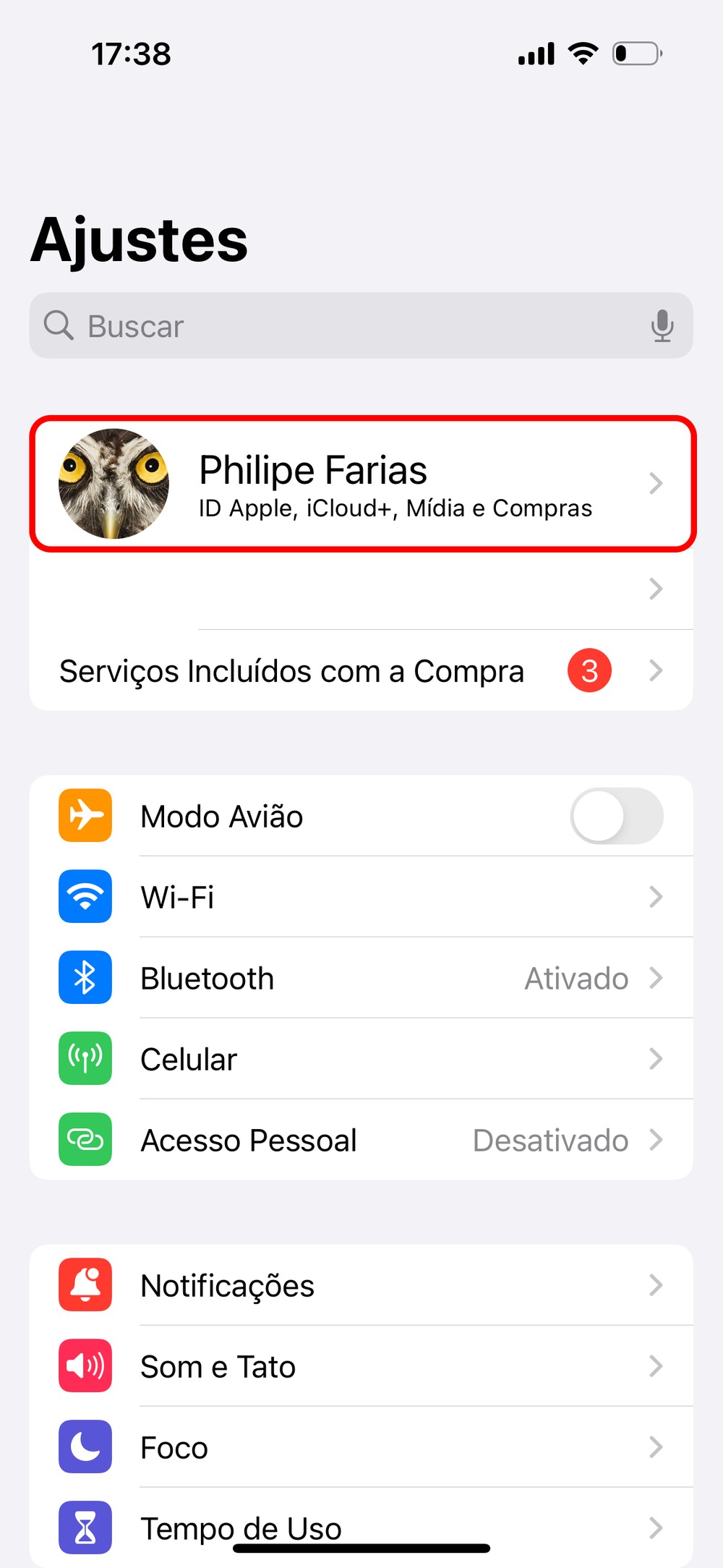Toggle Modo Avião switch on
This screenshot has height=1568, width=723.
click(616, 816)
